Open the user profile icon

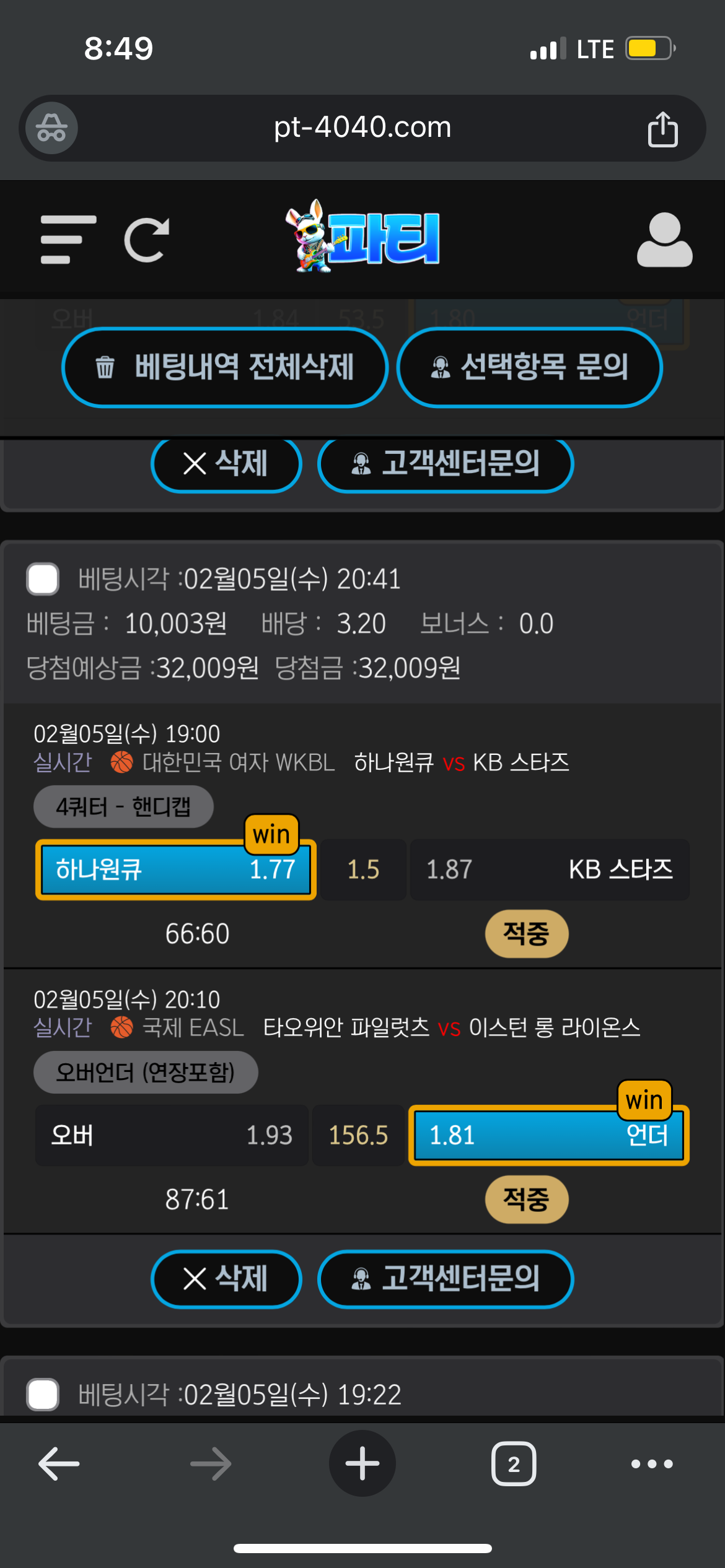click(x=664, y=240)
